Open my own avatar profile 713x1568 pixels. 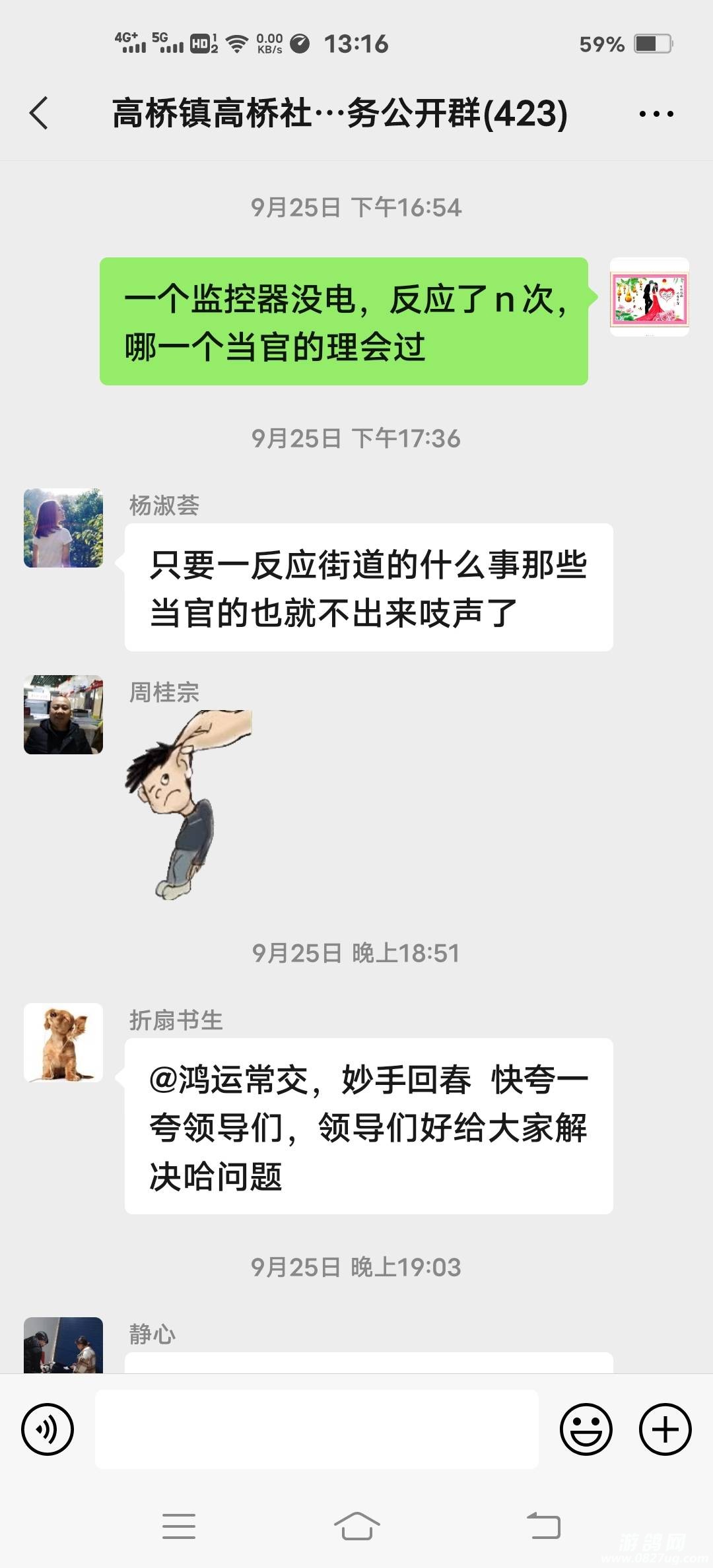pos(650,296)
